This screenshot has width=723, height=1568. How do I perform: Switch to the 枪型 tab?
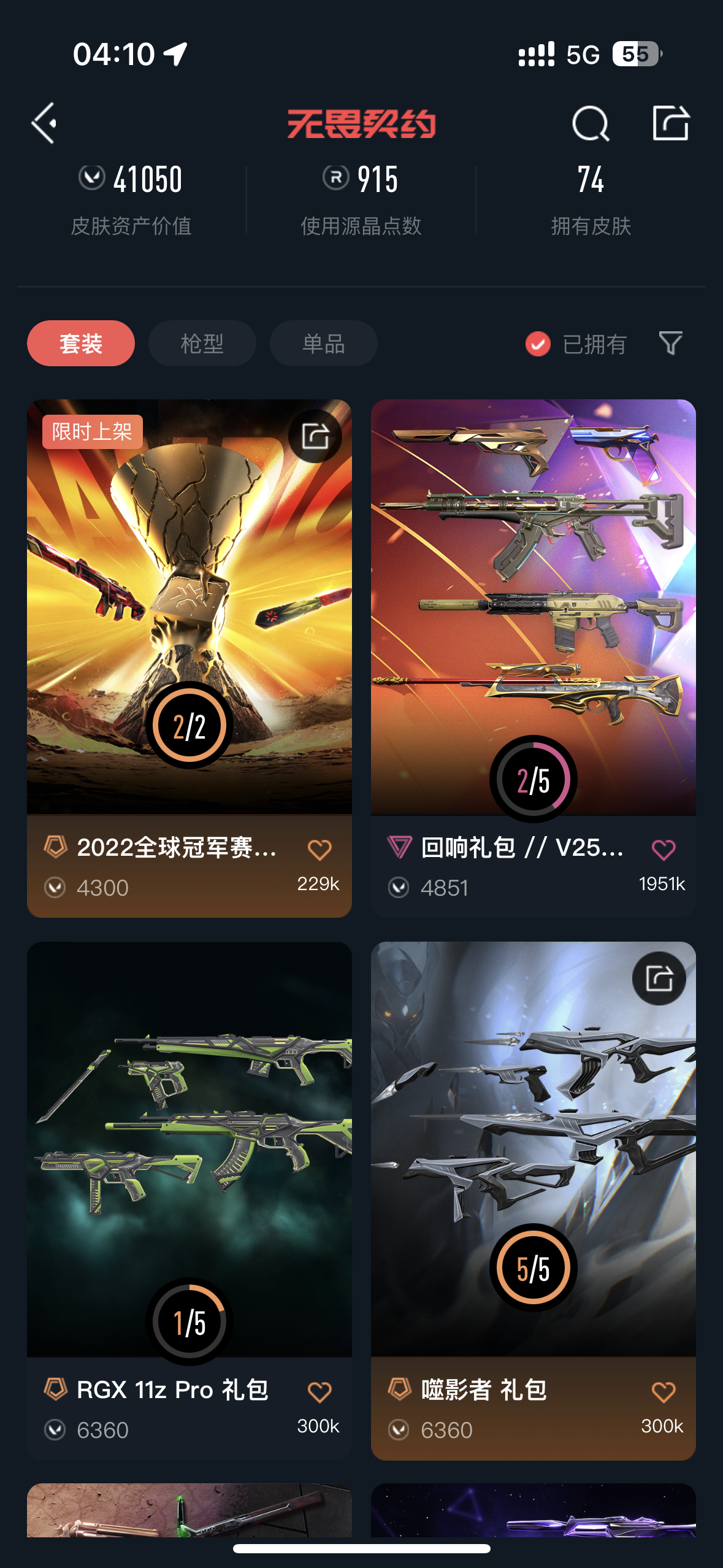point(202,344)
